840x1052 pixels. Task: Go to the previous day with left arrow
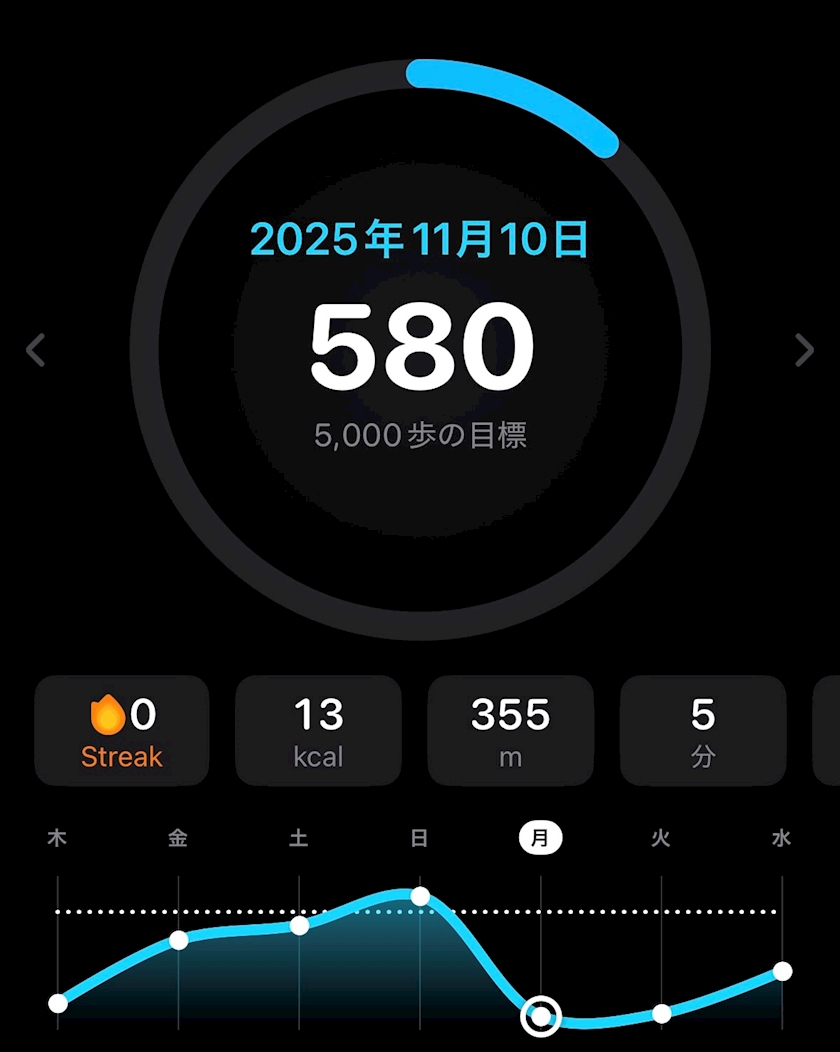[36, 350]
